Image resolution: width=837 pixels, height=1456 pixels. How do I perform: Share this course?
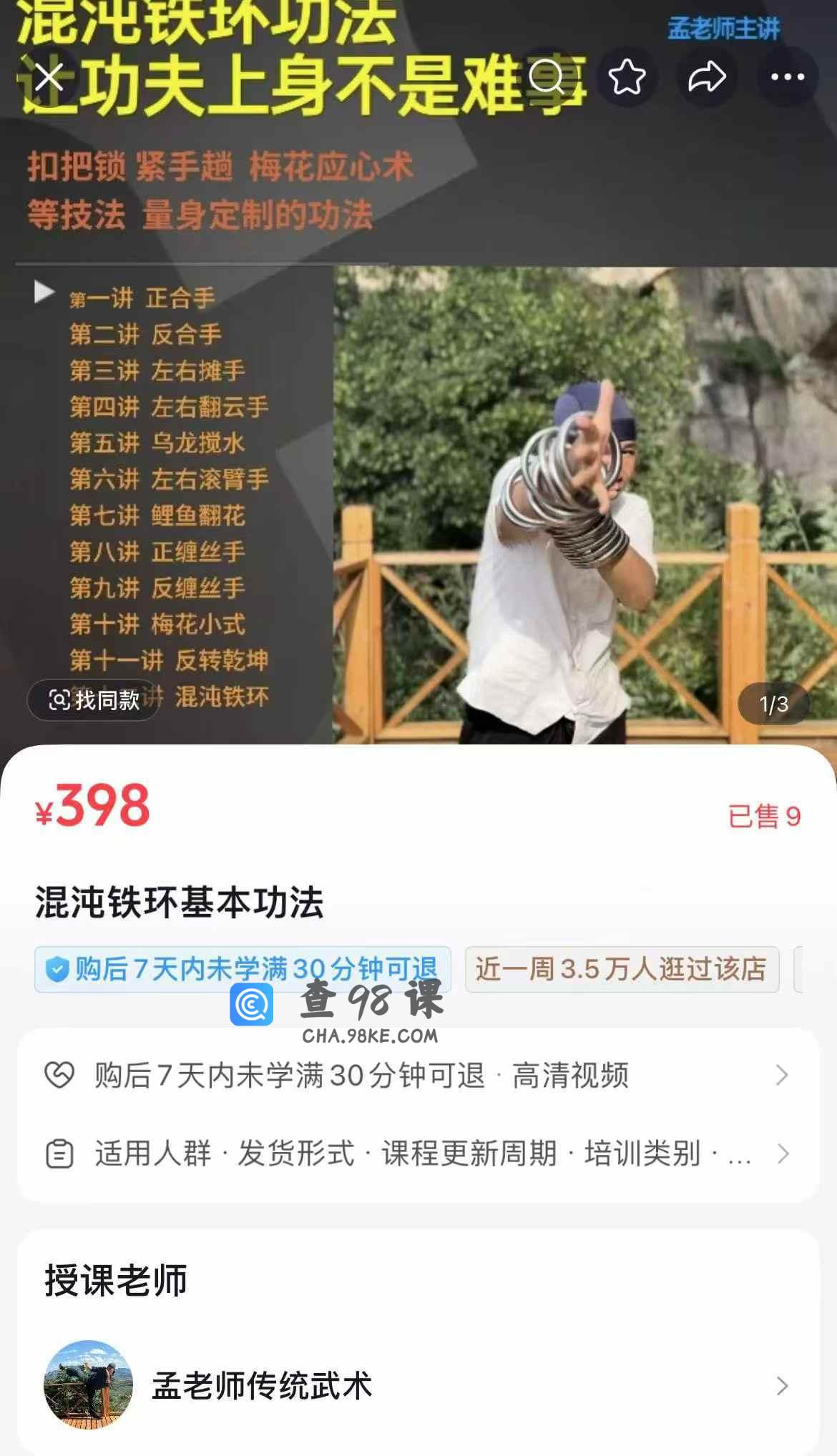pos(707,77)
